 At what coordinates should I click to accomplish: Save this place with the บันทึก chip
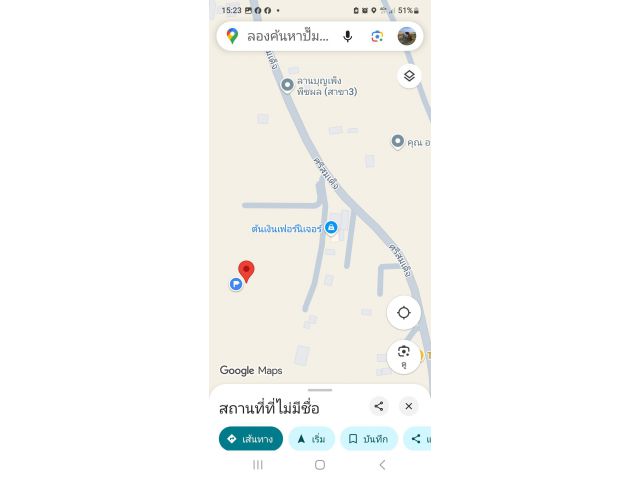click(368, 439)
